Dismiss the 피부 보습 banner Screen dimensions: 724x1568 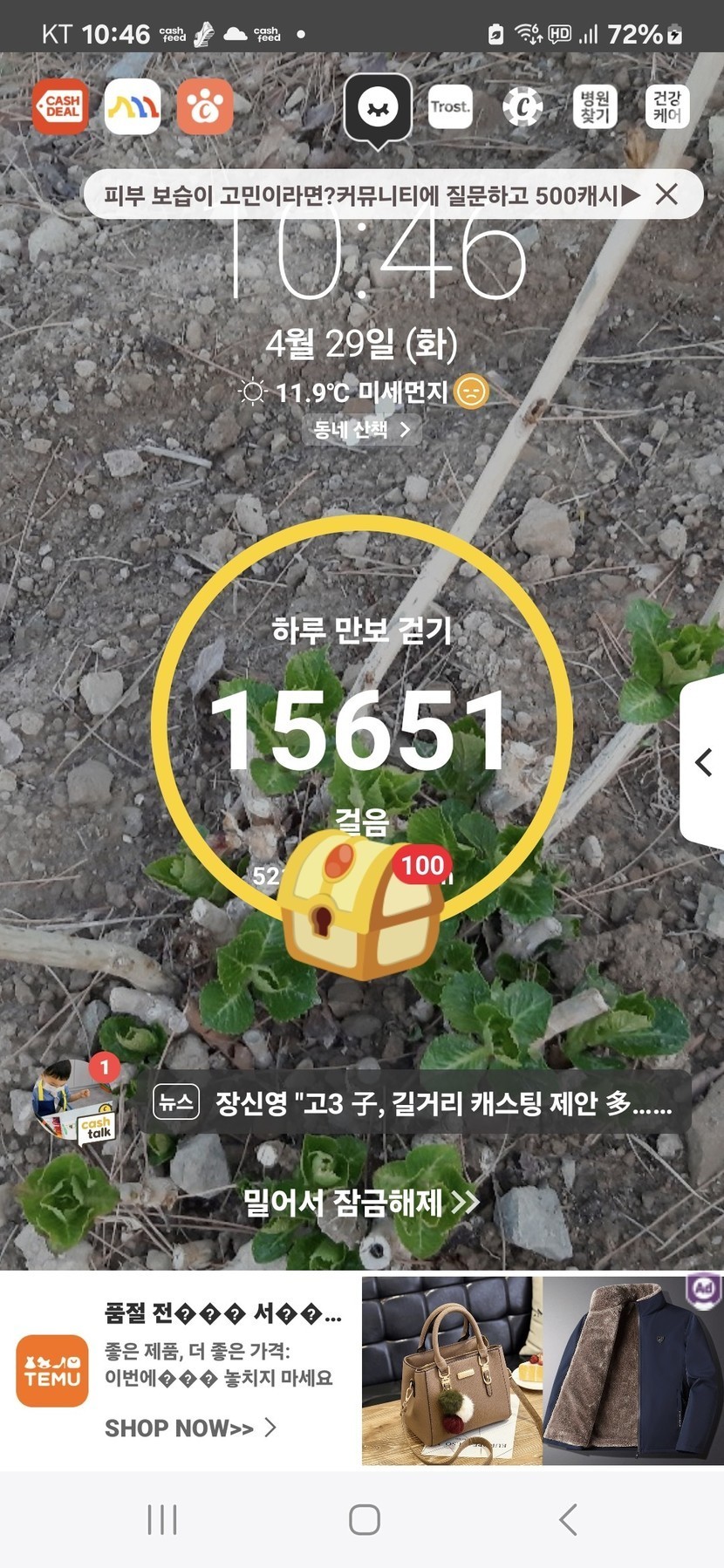coord(666,194)
